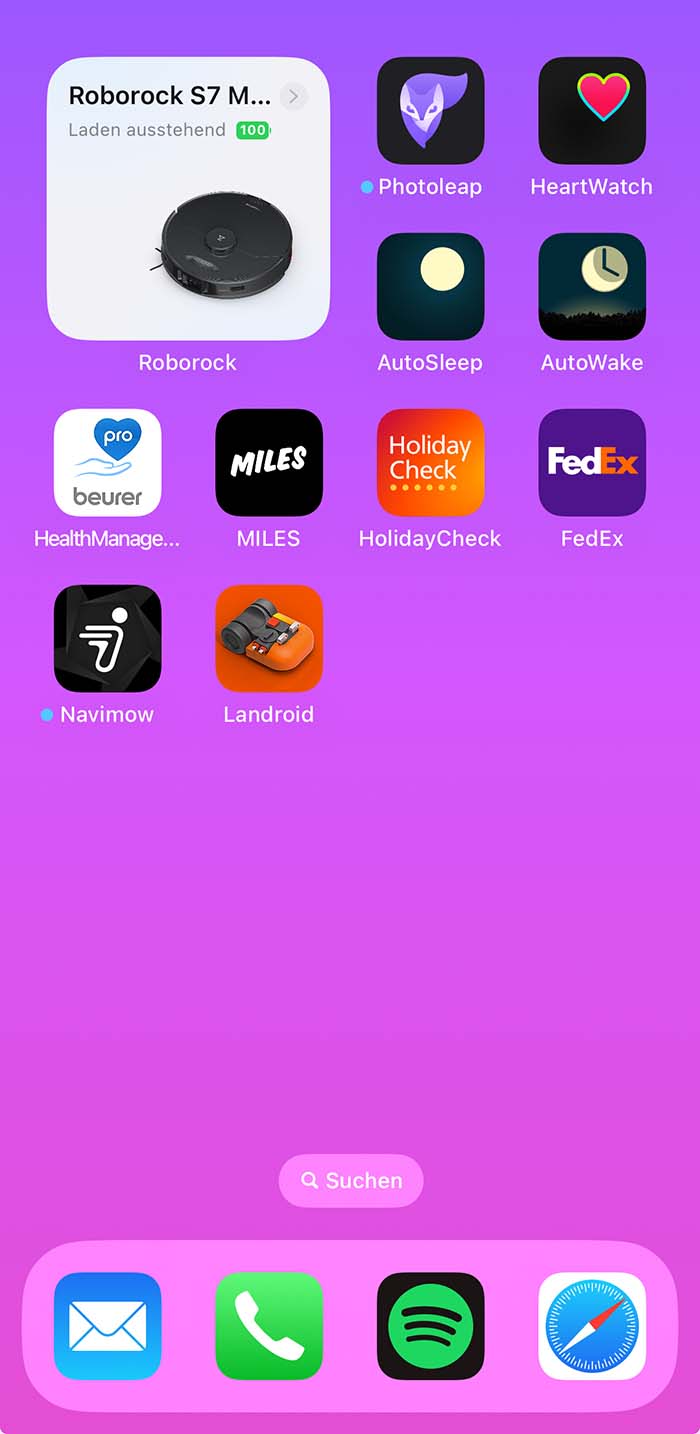Open the Landroid app
The width and height of the screenshot is (700, 1434).
point(269,639)
